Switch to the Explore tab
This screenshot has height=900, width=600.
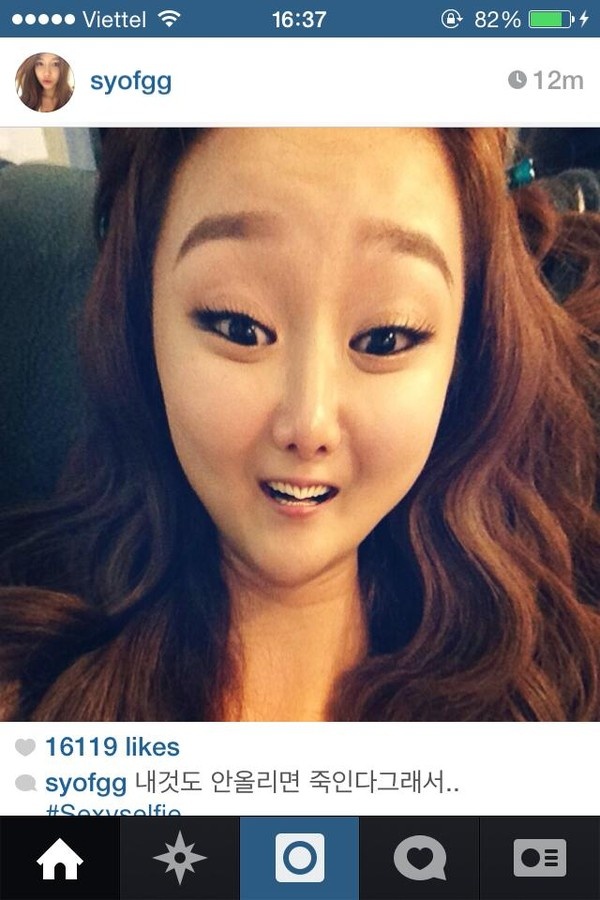tap(180, 858)
